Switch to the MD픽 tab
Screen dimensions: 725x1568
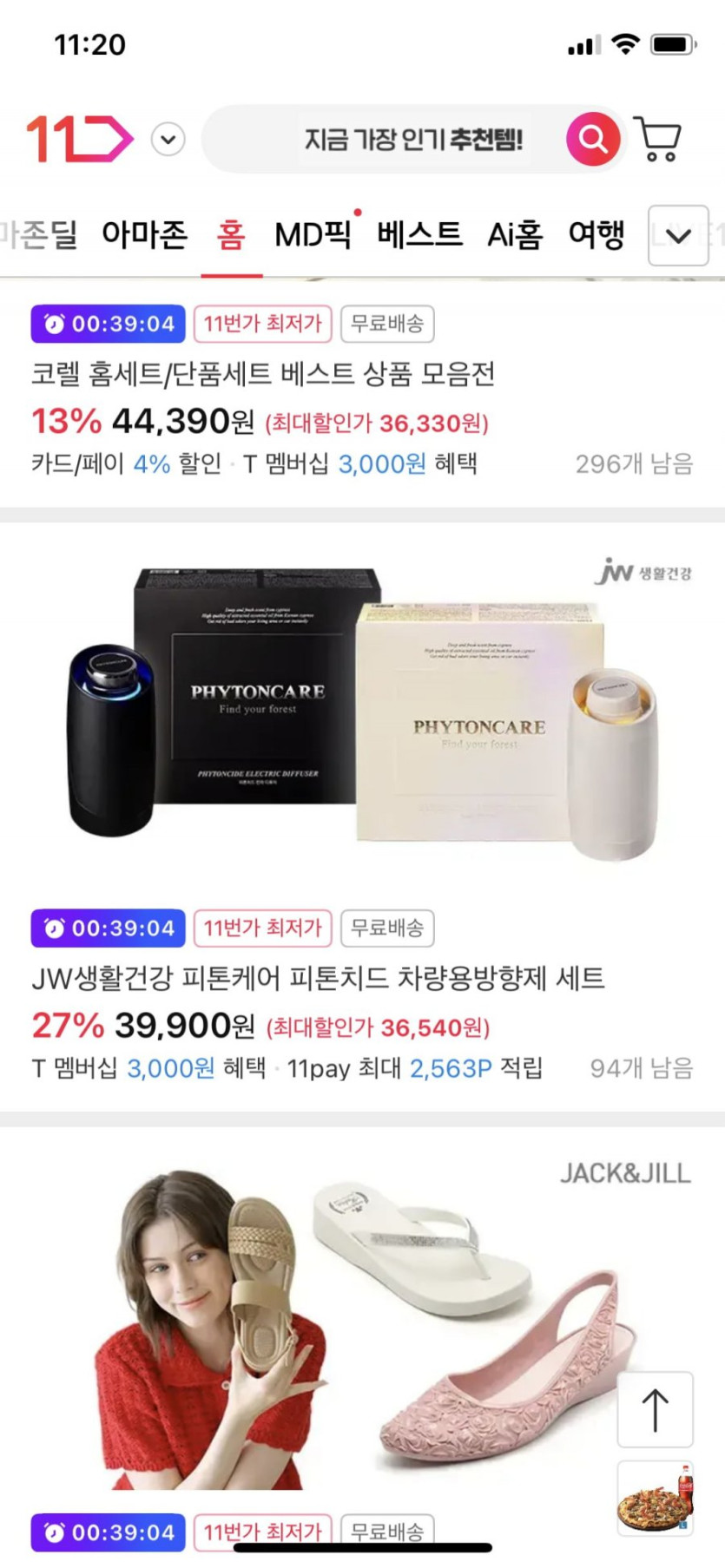[313, 234]
